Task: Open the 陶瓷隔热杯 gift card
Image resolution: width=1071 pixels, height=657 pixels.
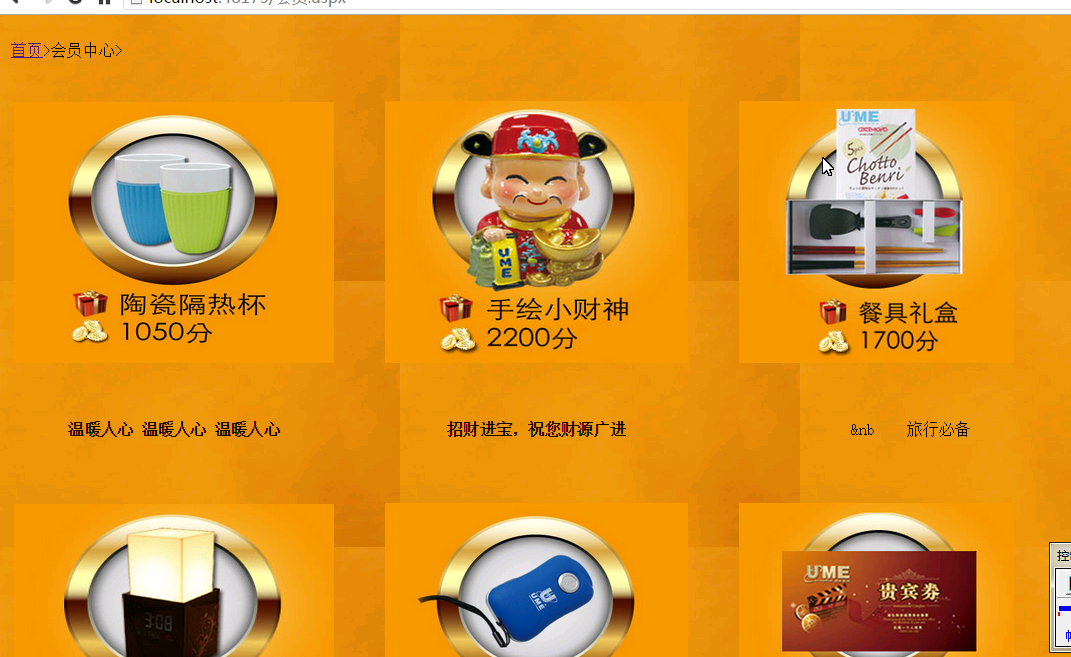Action: [x=173, y=231]
